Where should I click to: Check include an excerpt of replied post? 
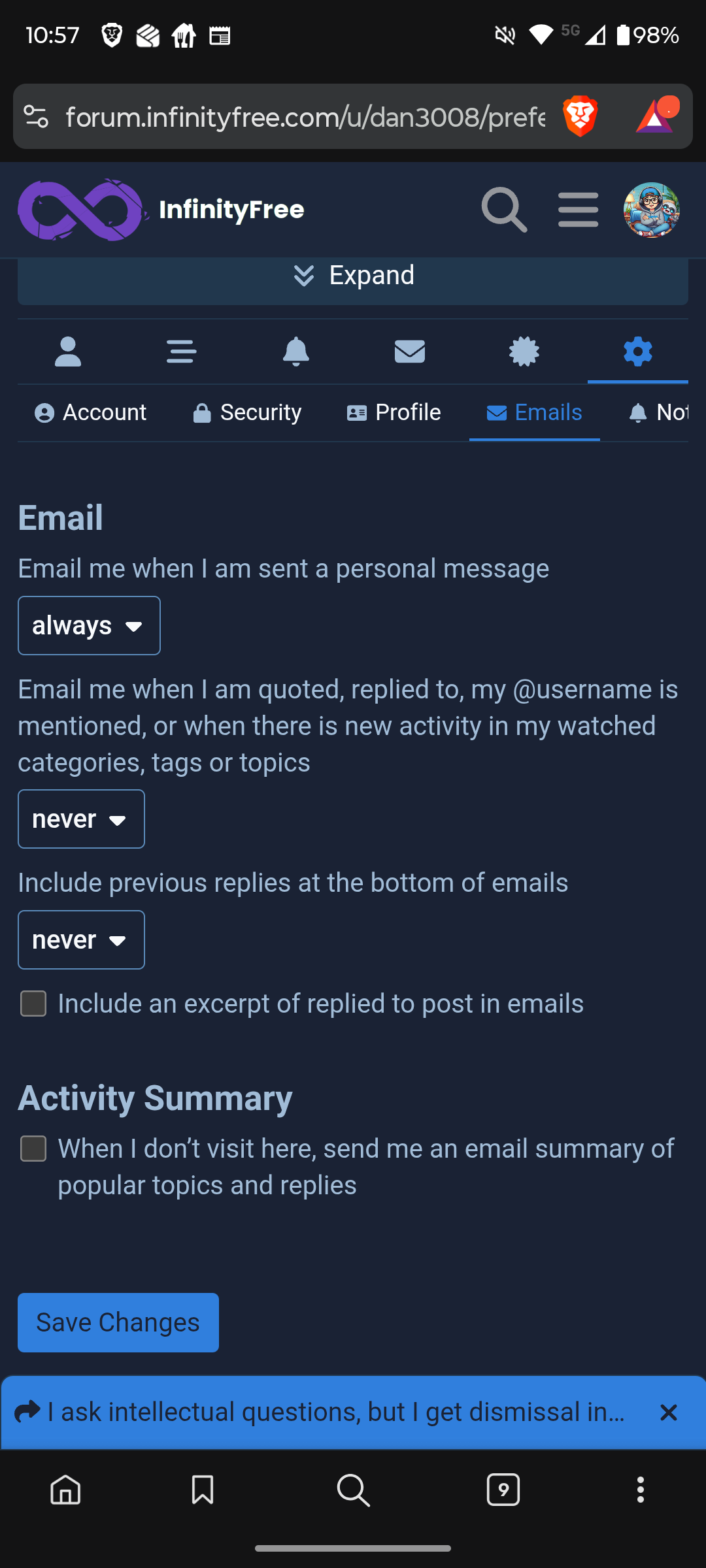(33, 1004)
